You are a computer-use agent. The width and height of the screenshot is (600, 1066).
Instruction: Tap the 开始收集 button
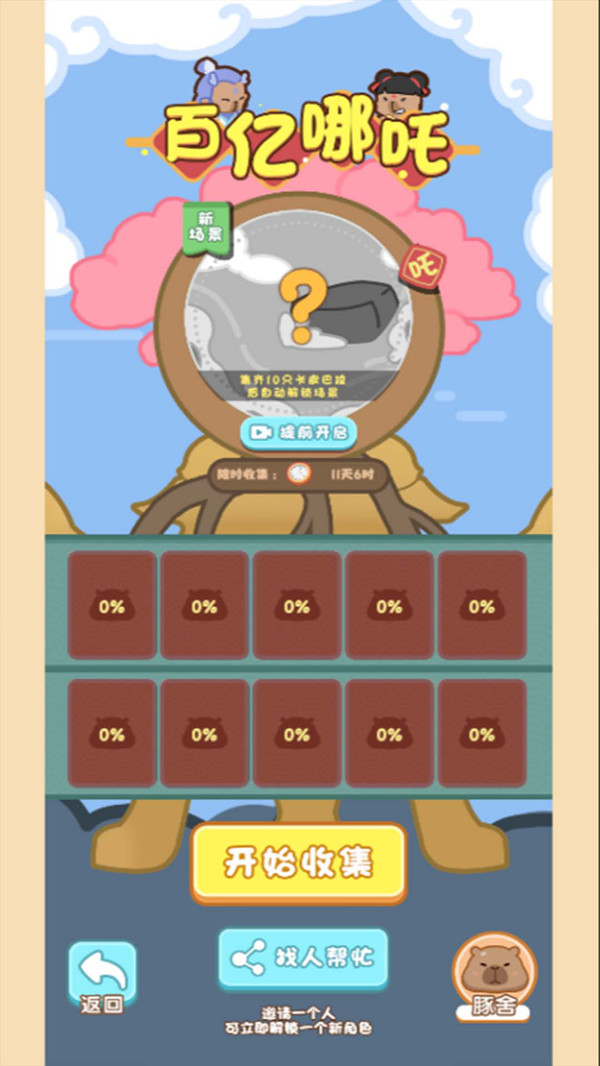click(299, 863)
